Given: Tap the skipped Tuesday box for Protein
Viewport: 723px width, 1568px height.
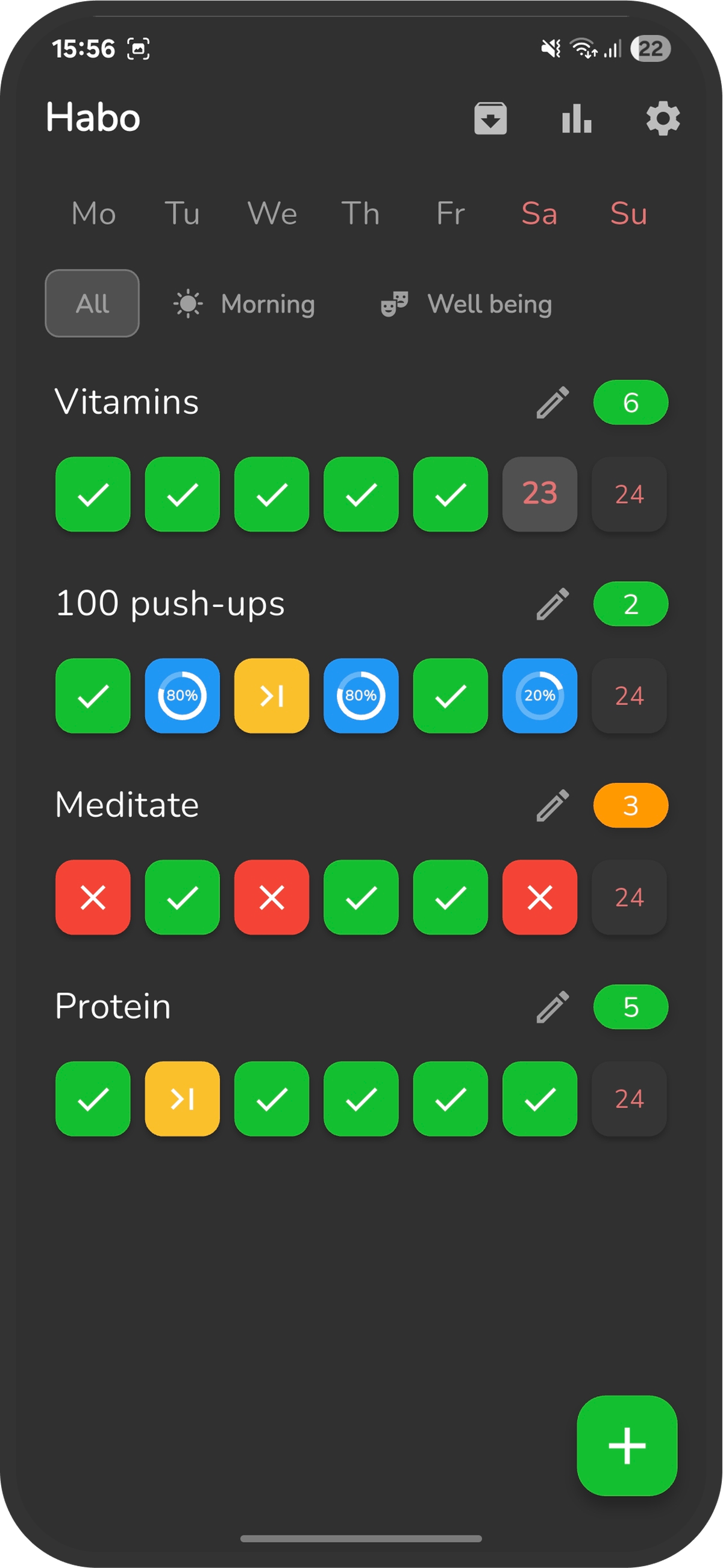Looking at the screenshot, I should pos(182,1098).
